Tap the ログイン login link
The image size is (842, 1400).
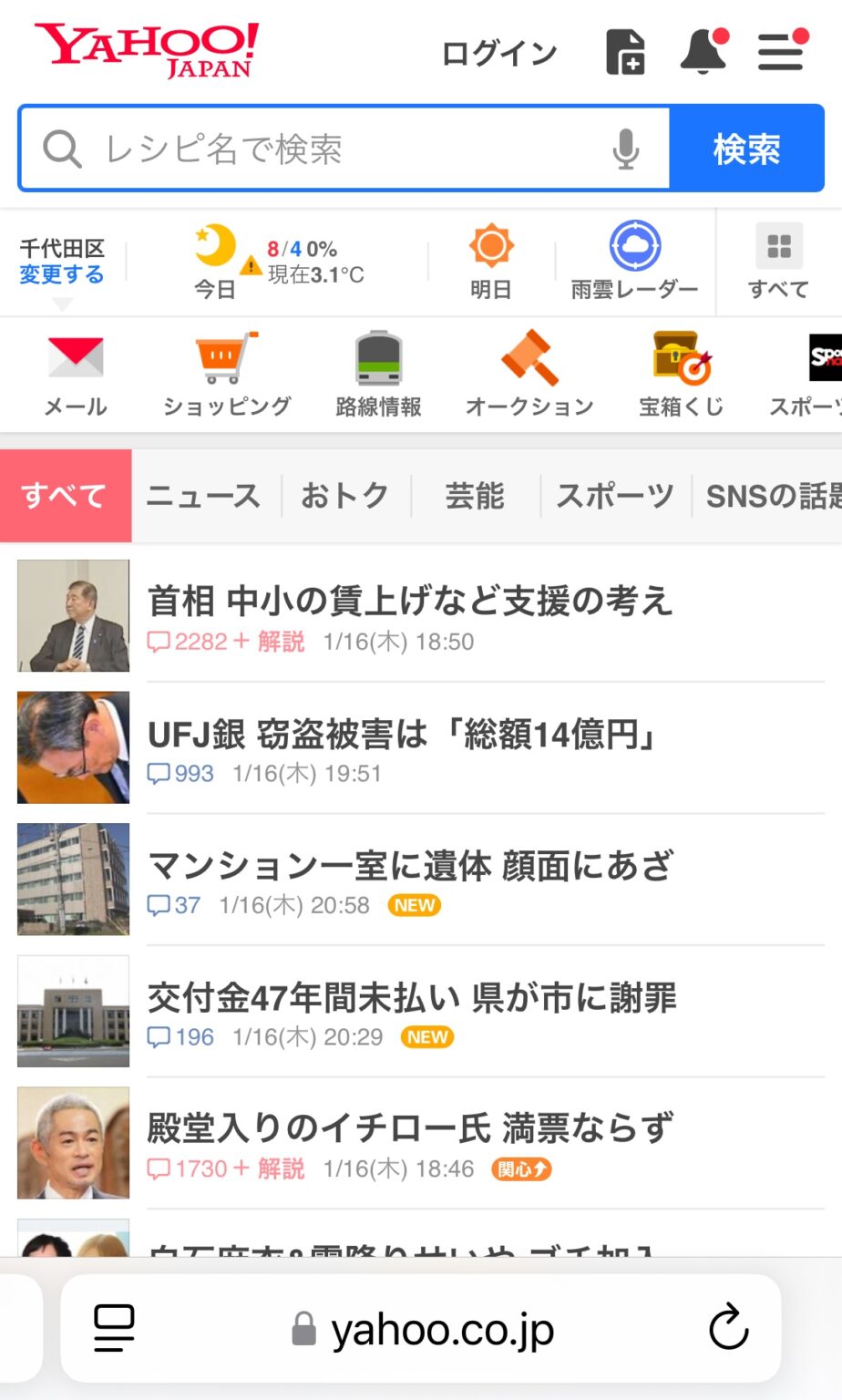pos(498,54)
